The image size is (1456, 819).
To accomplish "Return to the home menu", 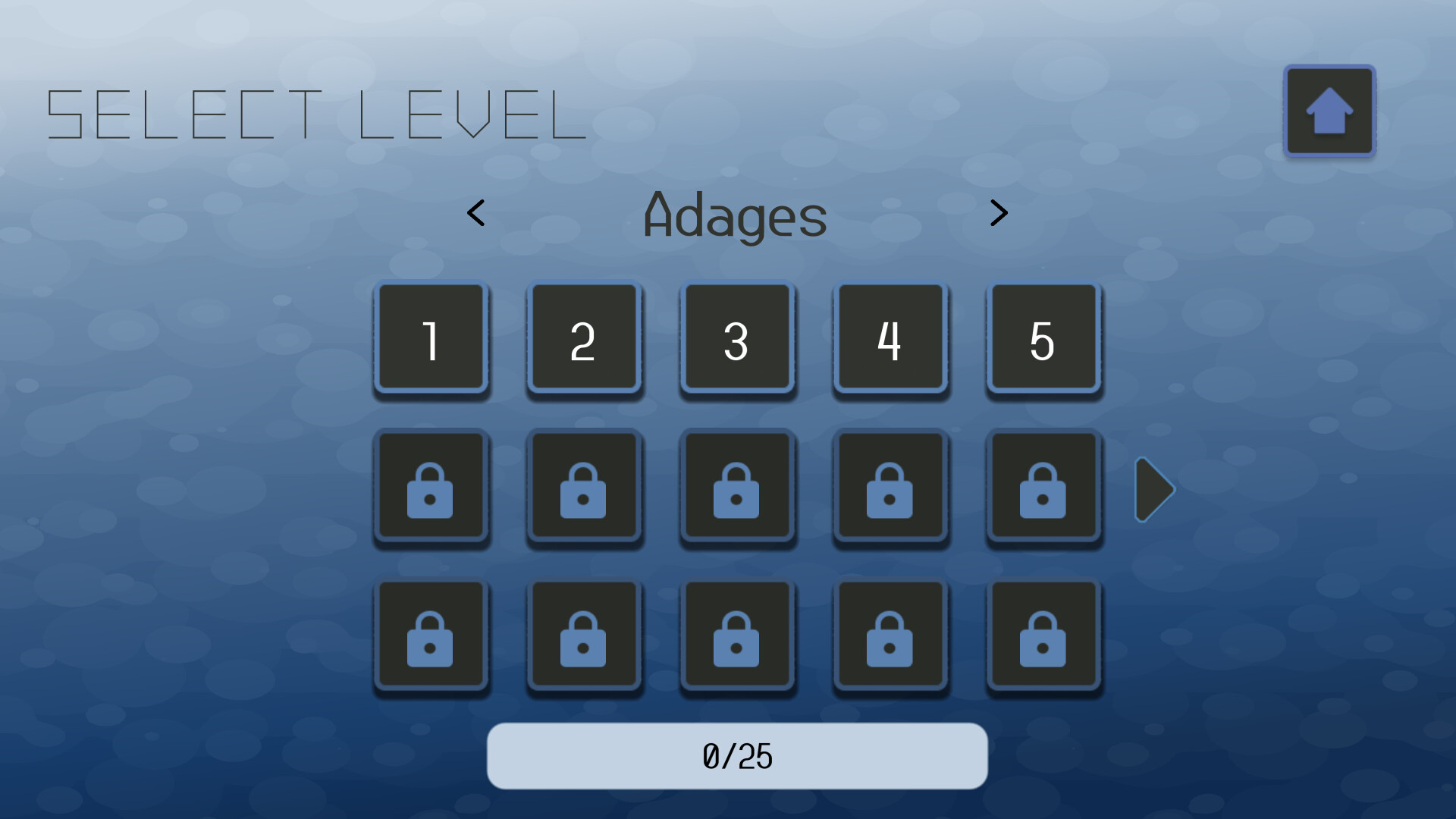I will 1329,111.
